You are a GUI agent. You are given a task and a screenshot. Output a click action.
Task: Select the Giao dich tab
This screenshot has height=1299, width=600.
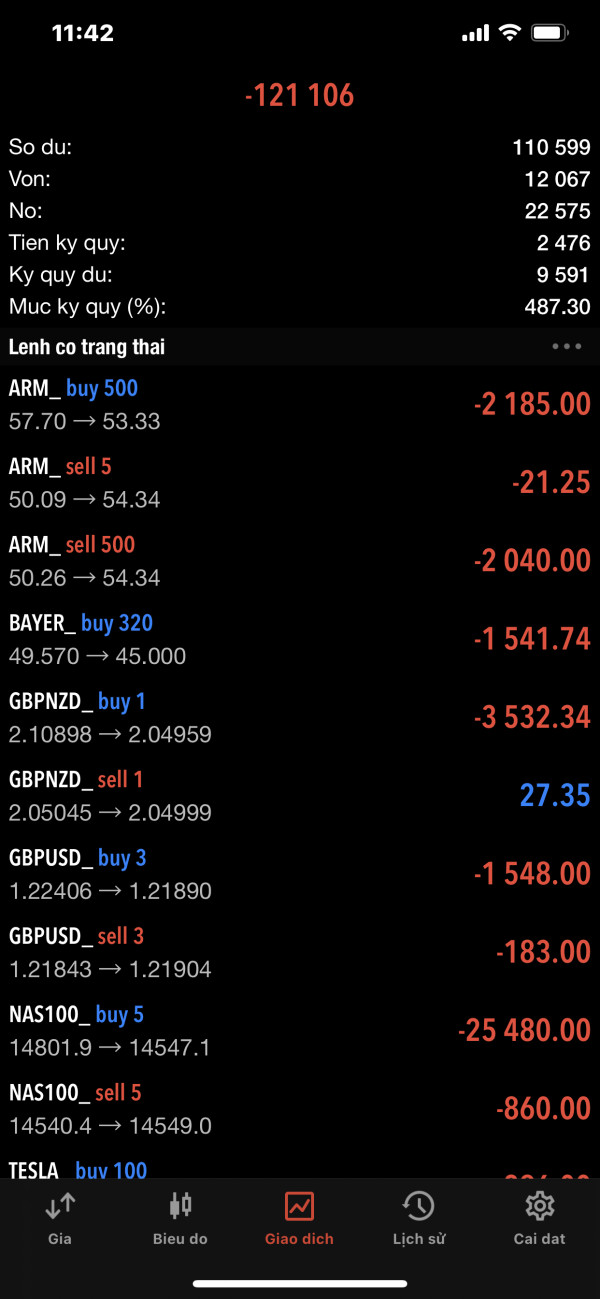click(x=299, y=1219)
